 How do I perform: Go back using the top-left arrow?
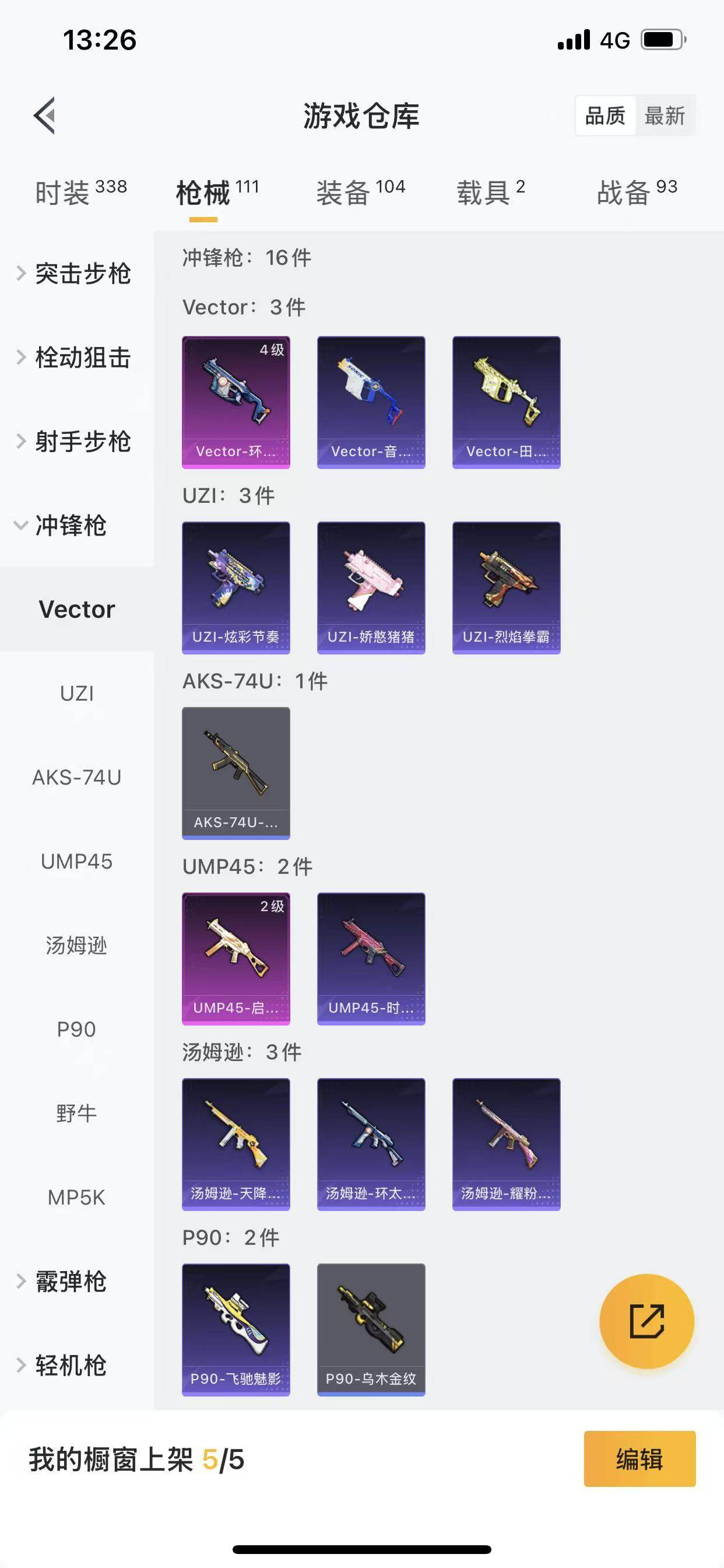tap(44, 115)
